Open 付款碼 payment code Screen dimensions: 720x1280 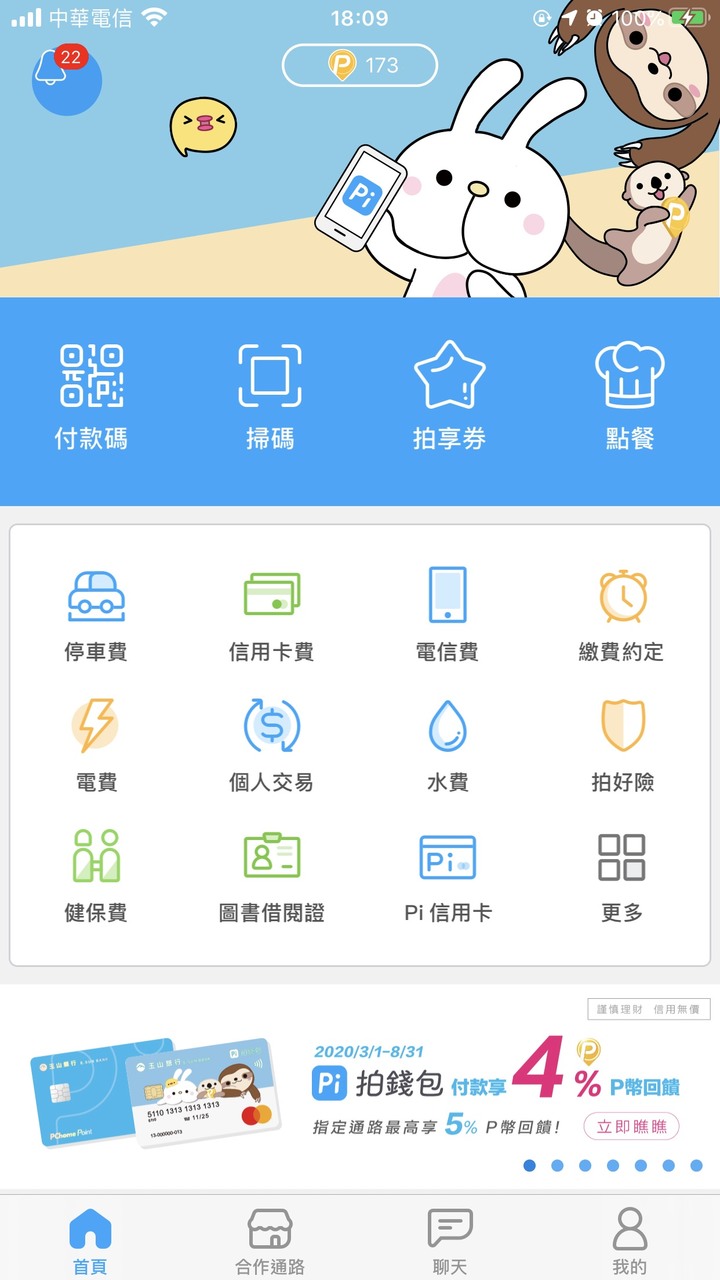[x=91, y=396]
